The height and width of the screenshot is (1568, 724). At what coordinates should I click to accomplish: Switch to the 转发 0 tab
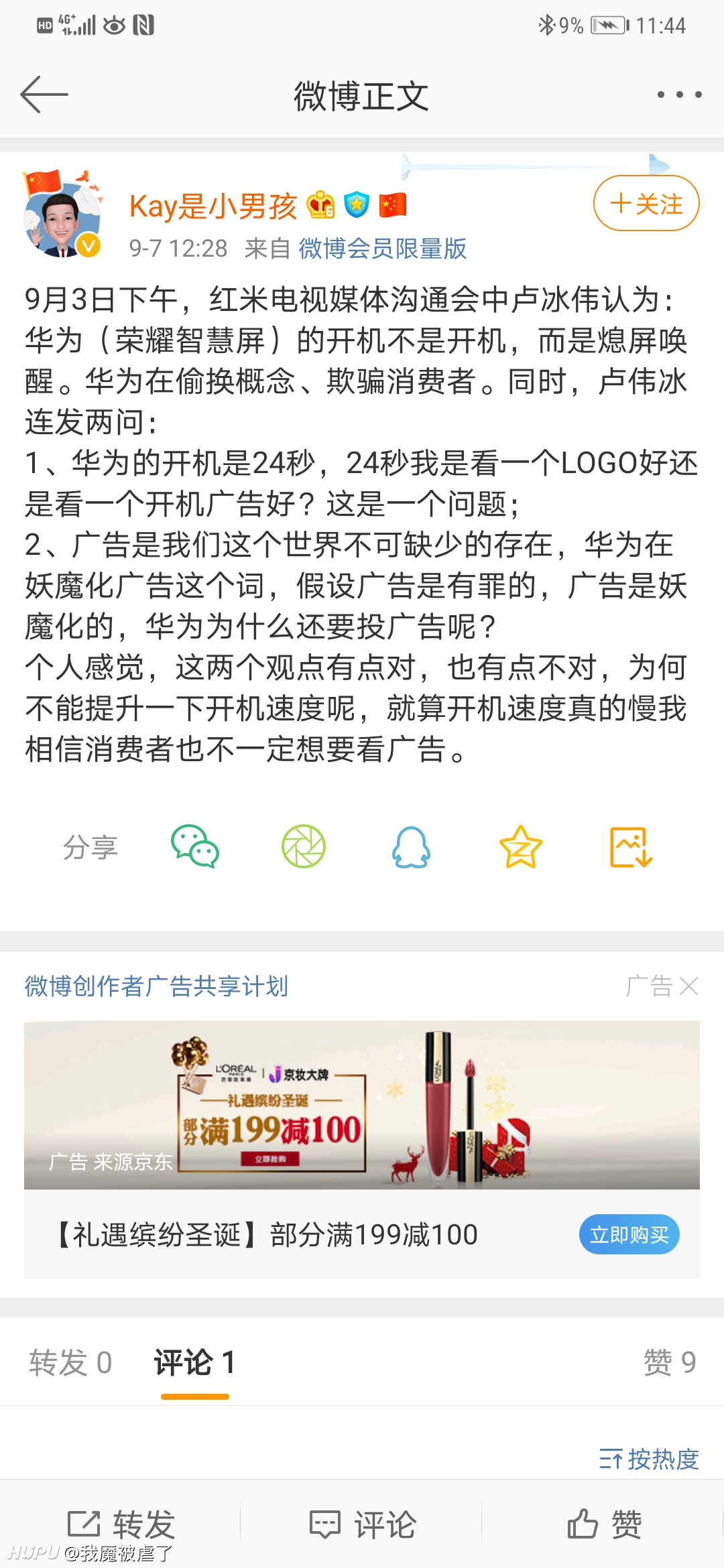pos(70,1362)
